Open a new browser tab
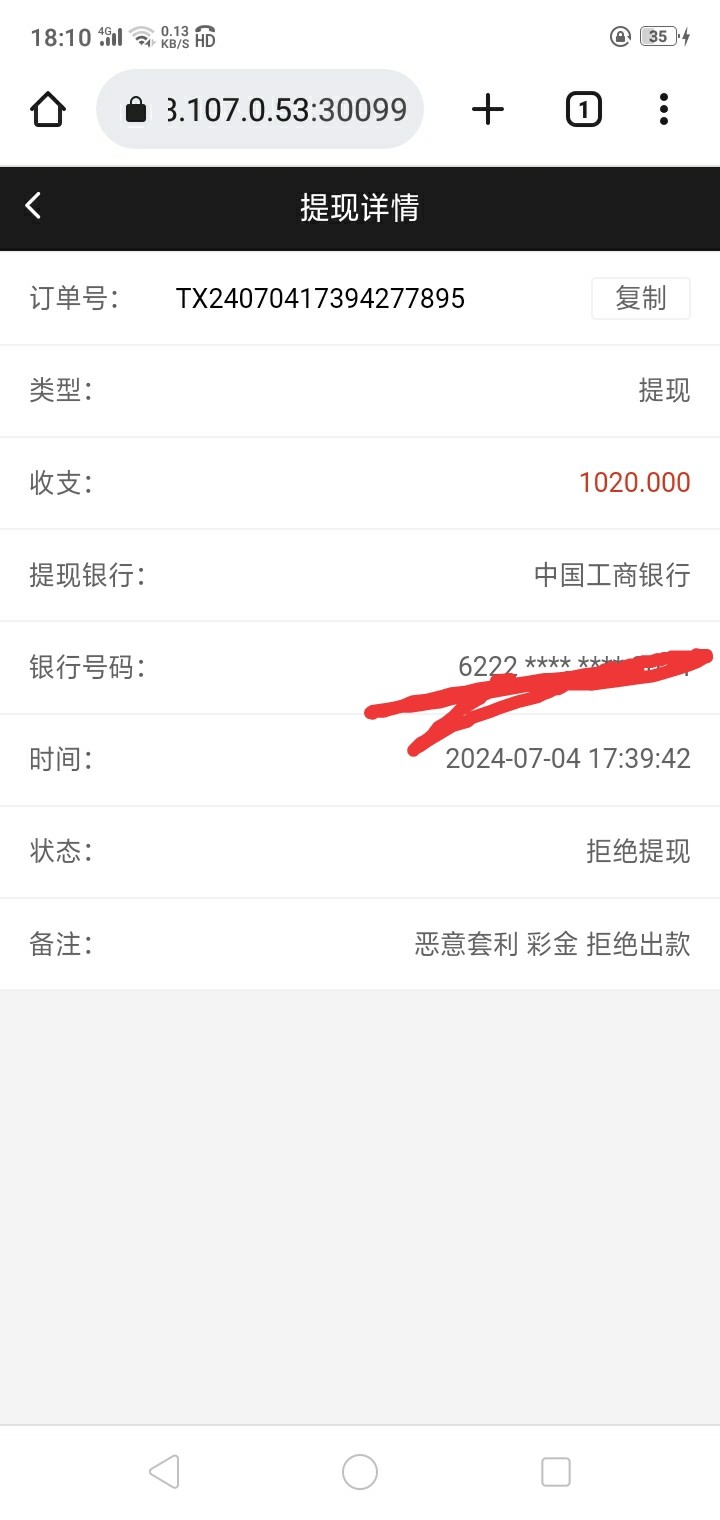Image resolution: width=720 pixels, height=1520 pixels. 488,109
